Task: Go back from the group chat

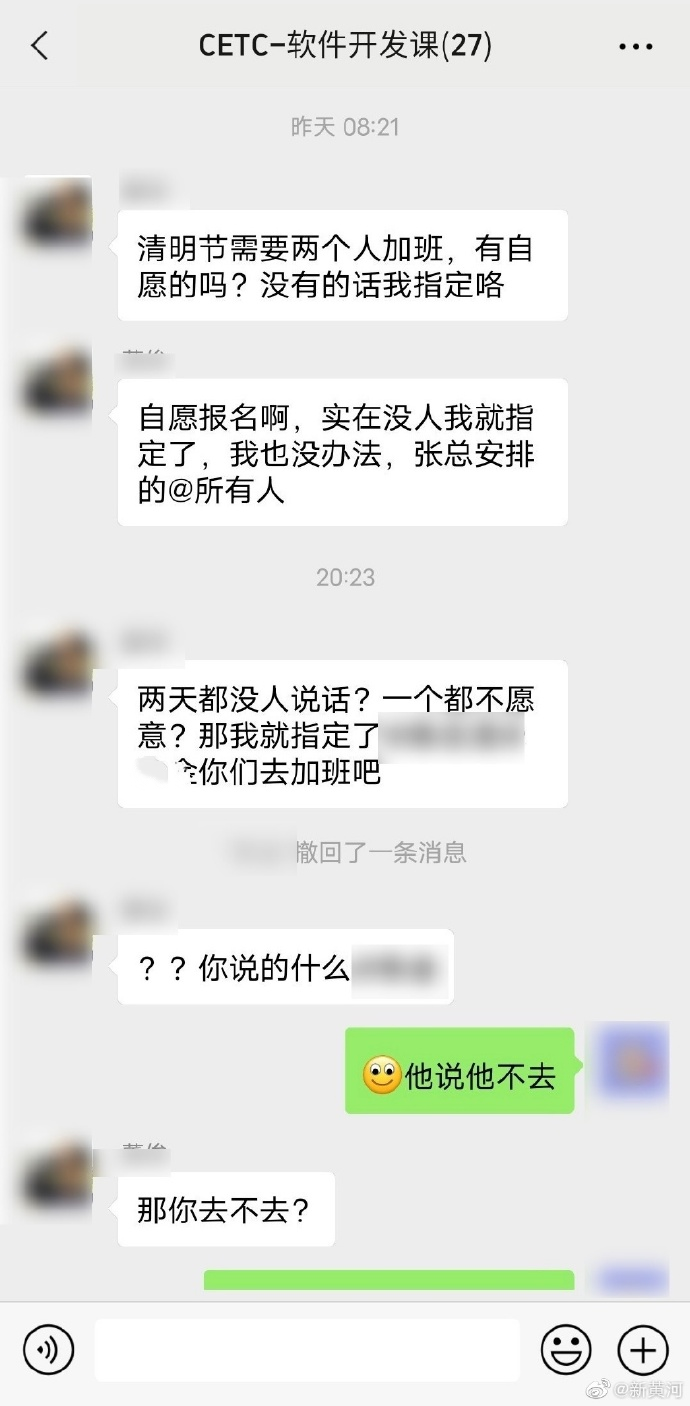Action: [x=40, y=46]
